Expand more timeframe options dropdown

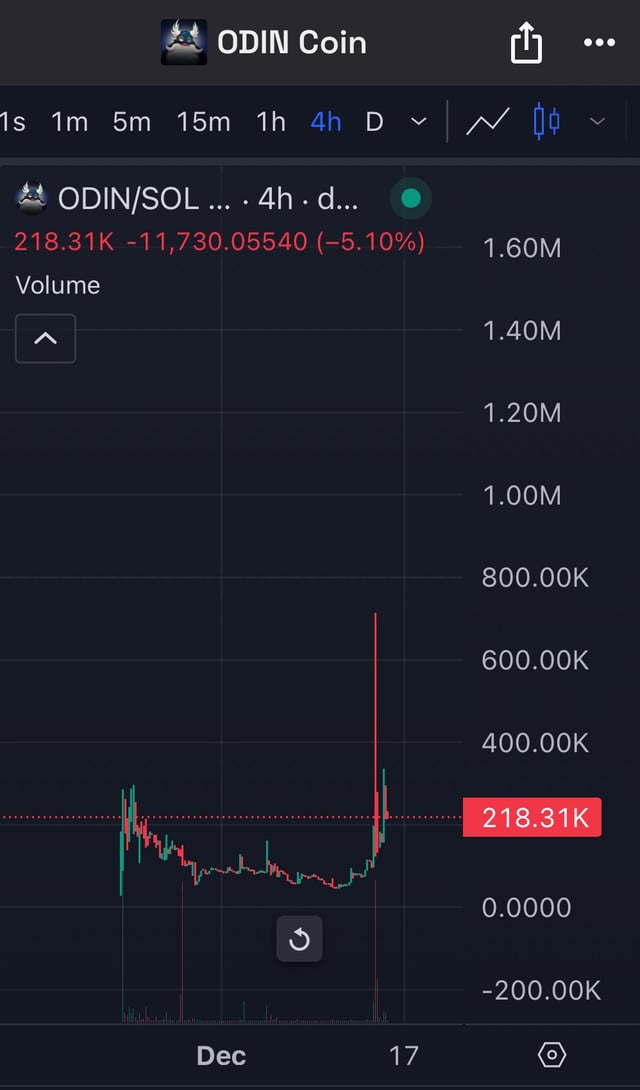pos(419,122)
